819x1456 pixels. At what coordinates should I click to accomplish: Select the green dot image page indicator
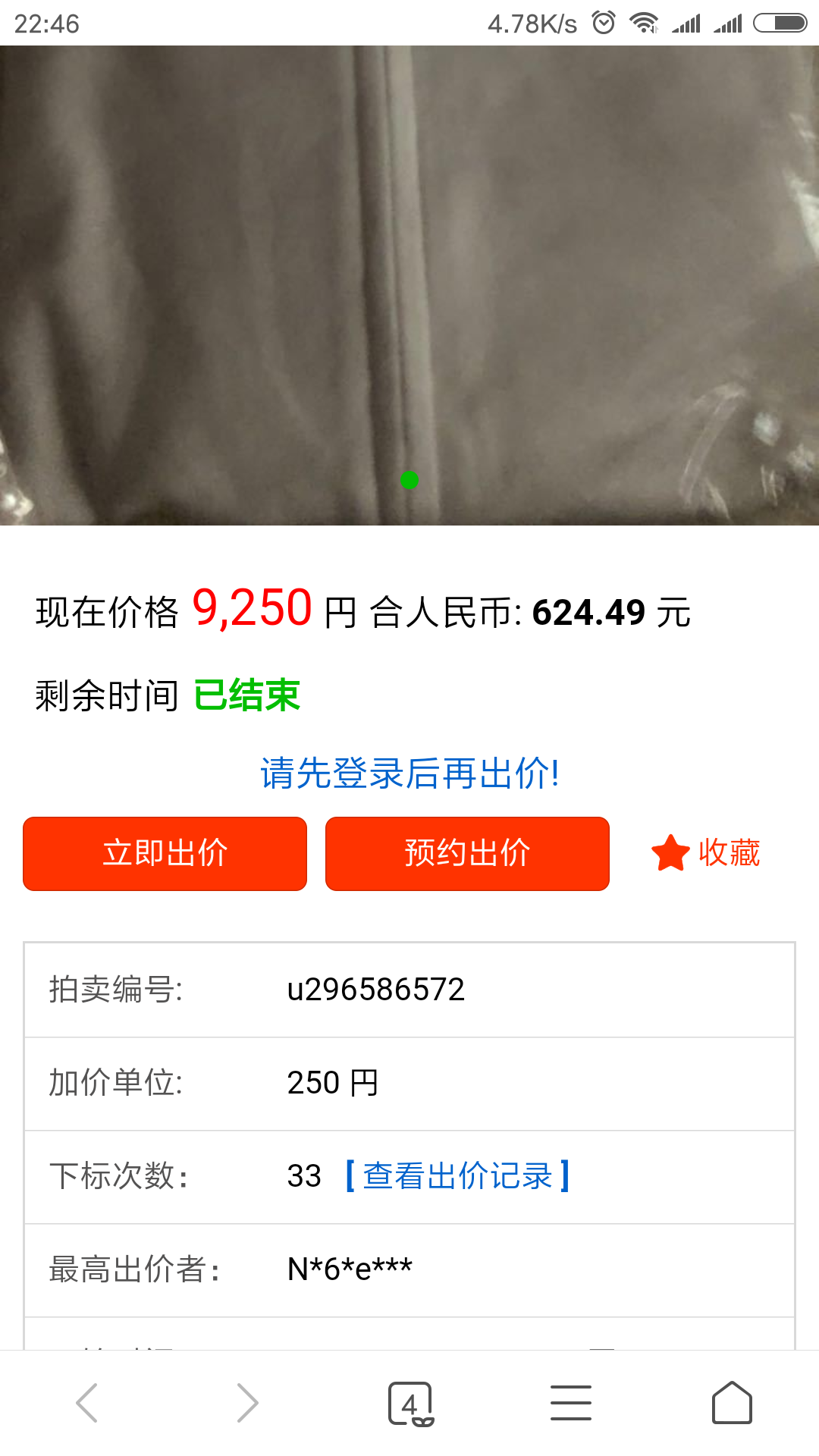click(x=409, y=479)
